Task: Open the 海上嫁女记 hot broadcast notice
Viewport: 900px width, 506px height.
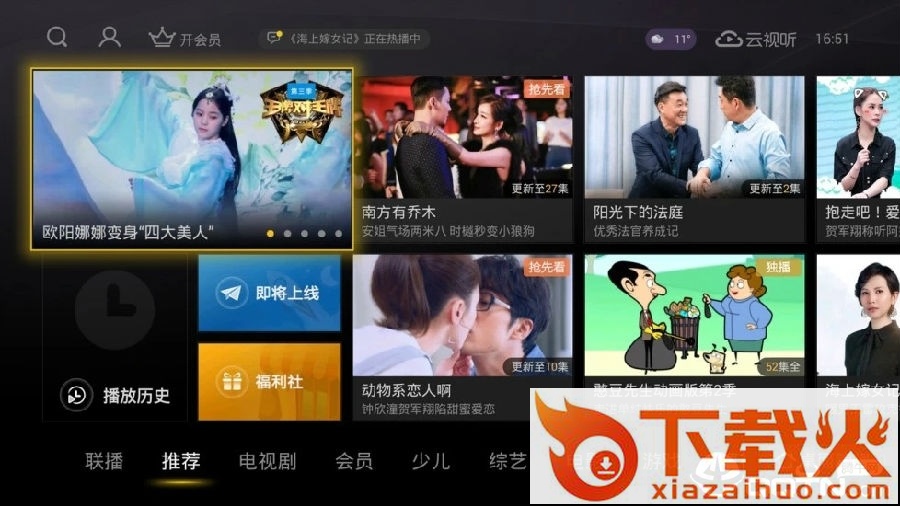Action: pyautogui.click(x=344, y=39)
